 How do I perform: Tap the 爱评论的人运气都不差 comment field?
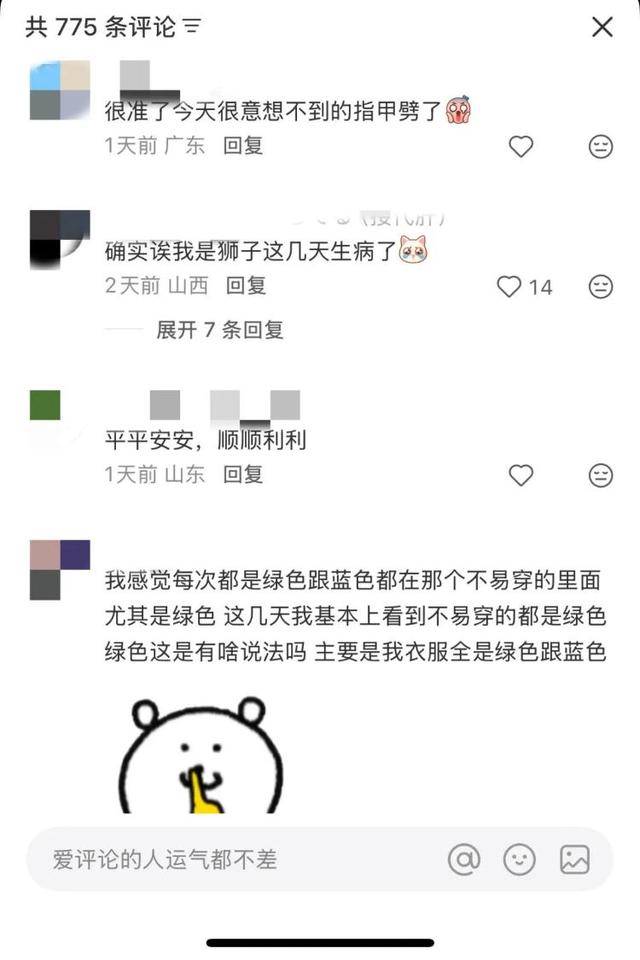coord(230,859)
